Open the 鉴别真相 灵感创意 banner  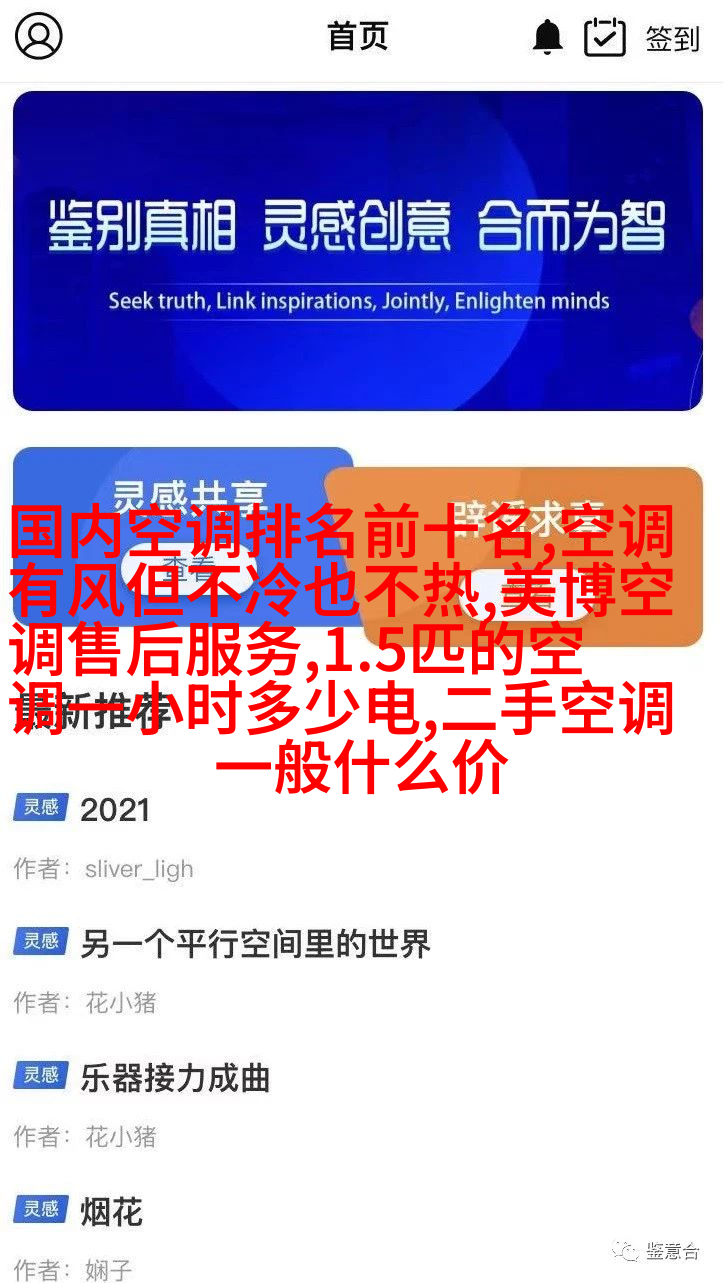click(x=358, y=250)
